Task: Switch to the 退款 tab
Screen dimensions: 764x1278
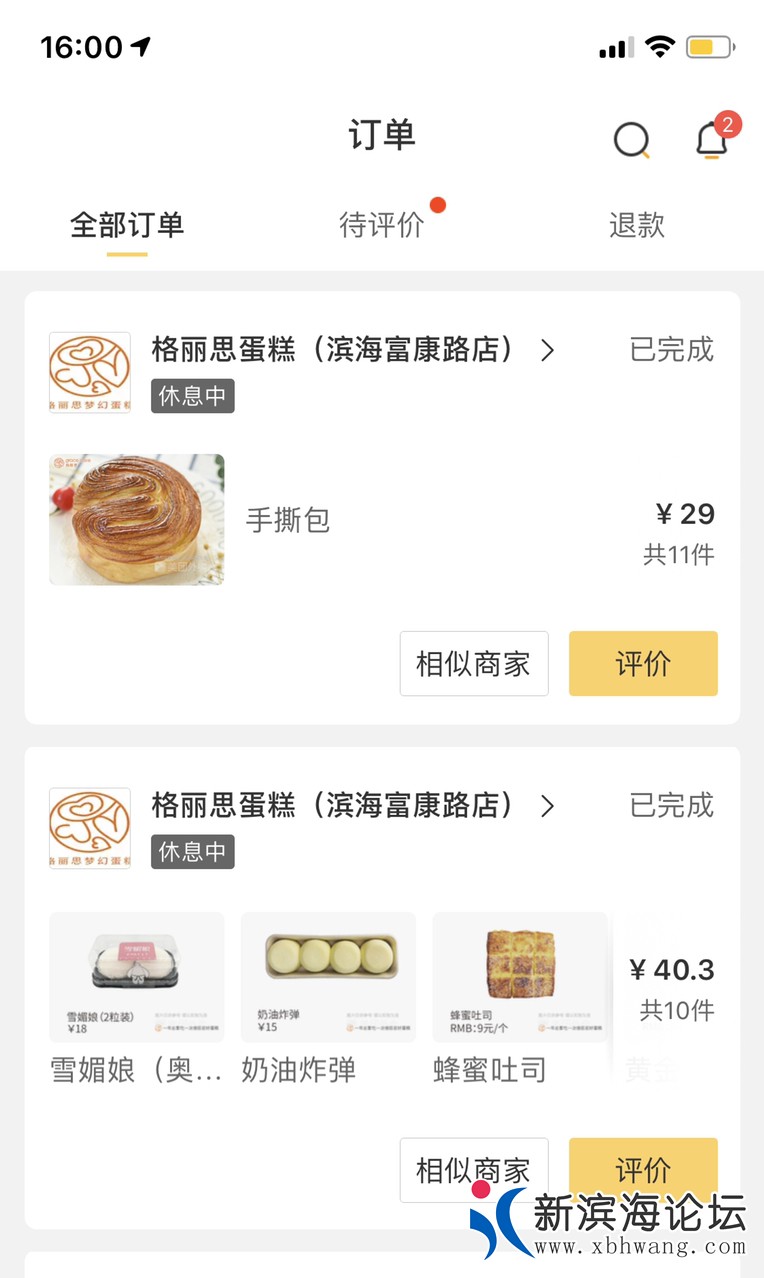Action: tap(637, 225)
